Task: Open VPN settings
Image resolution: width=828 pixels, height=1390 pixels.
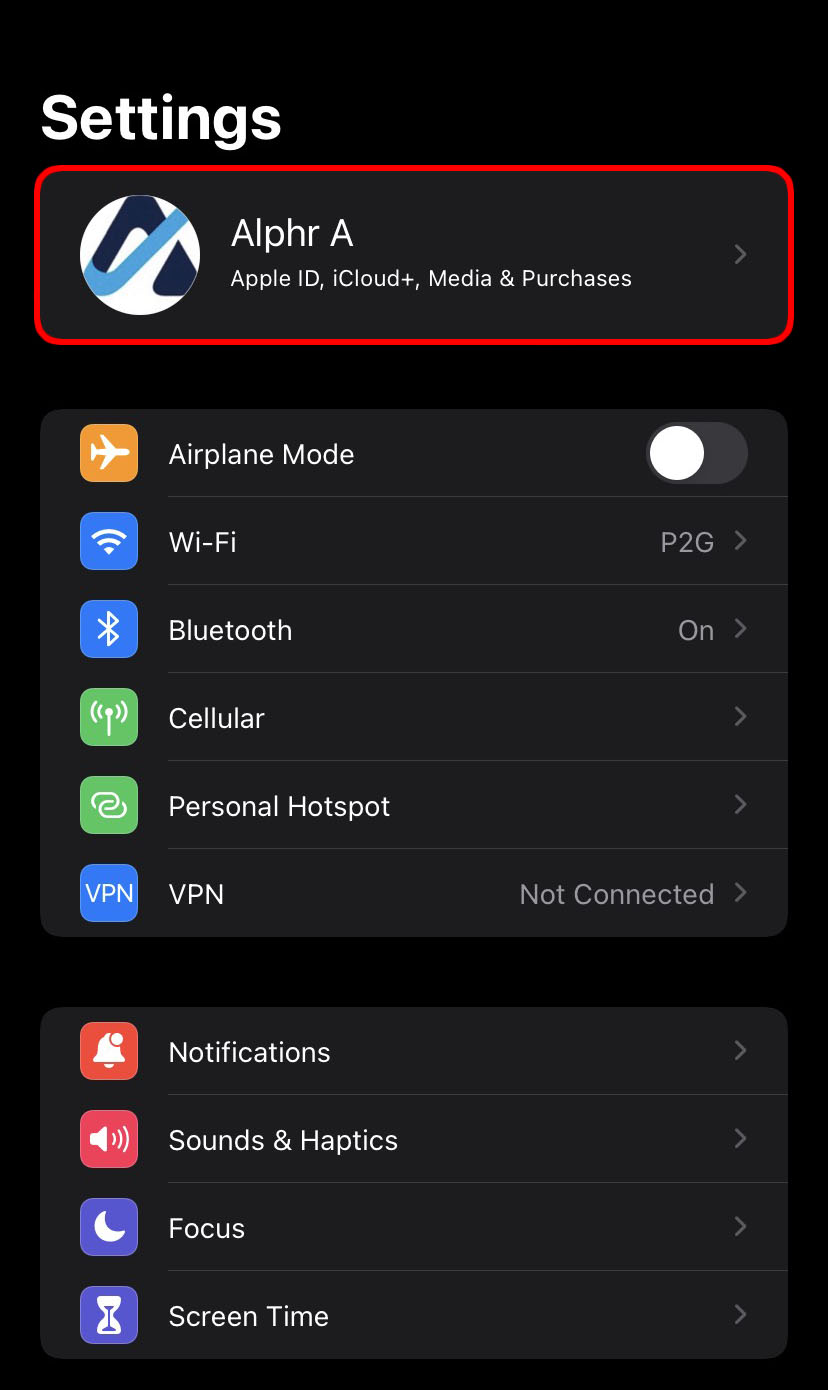Action: 414,893
